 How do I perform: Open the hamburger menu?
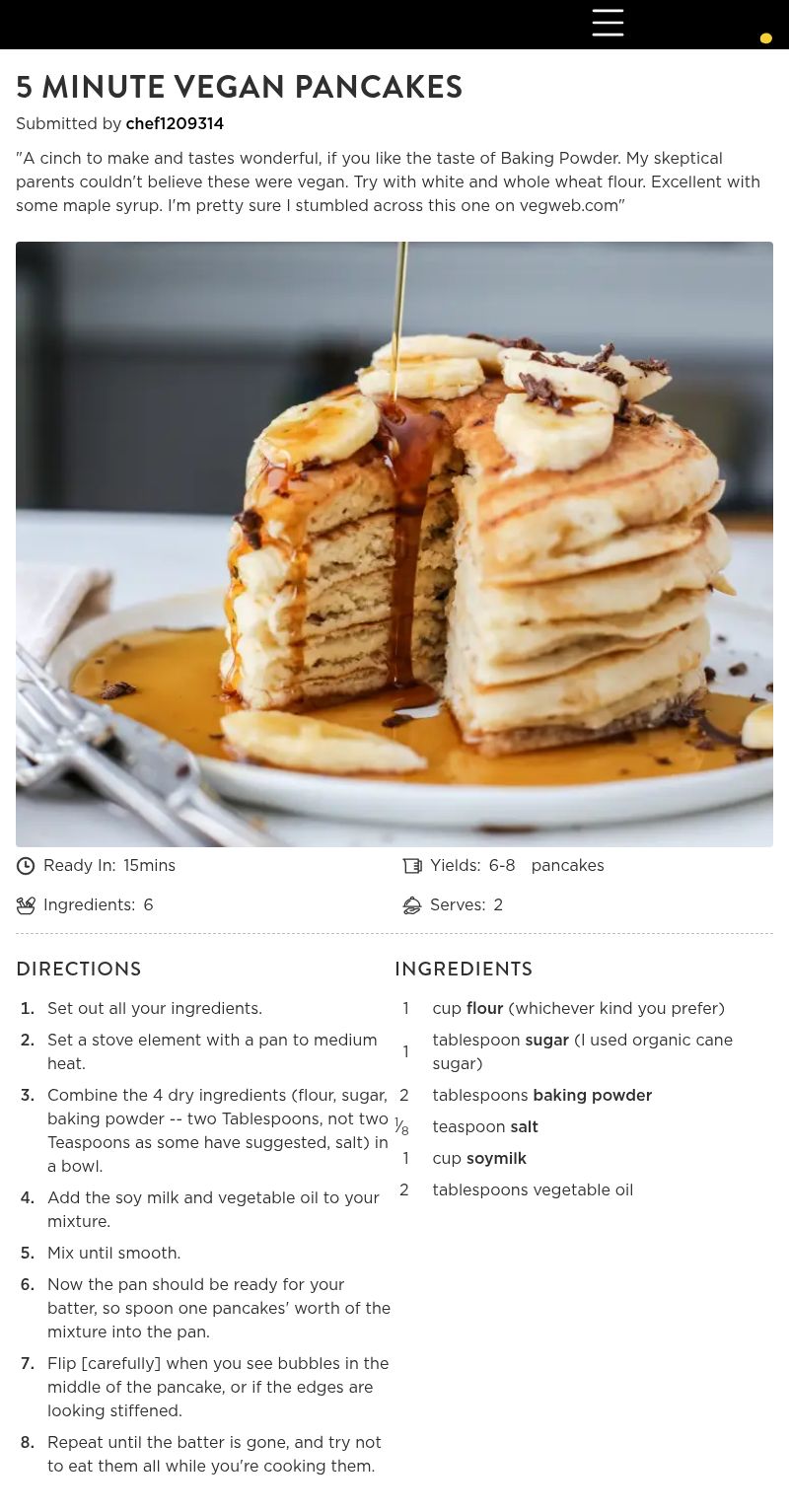click(x=608, y=23)
